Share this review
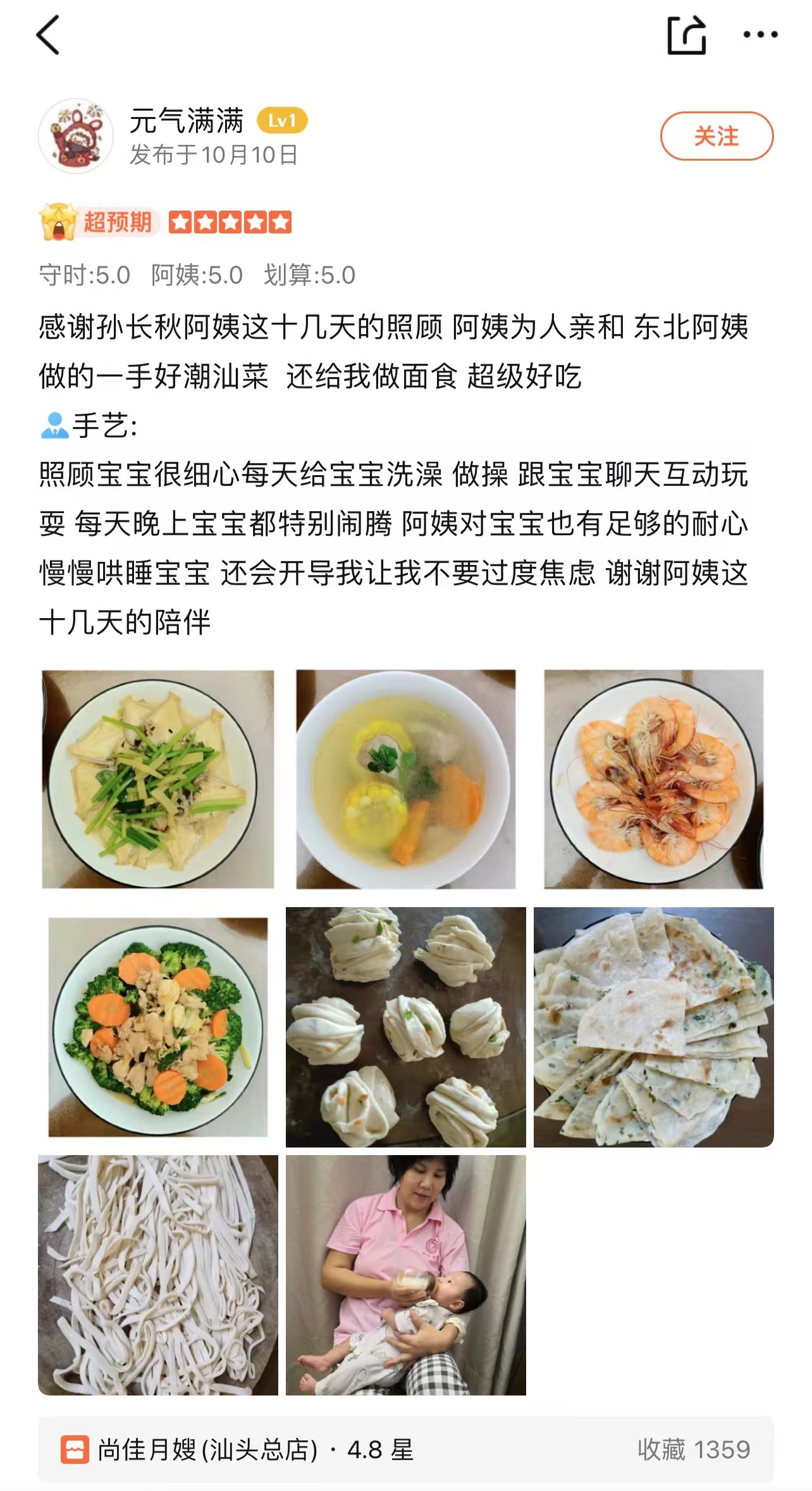This screenshot has width=812, height=1491. 687,35
